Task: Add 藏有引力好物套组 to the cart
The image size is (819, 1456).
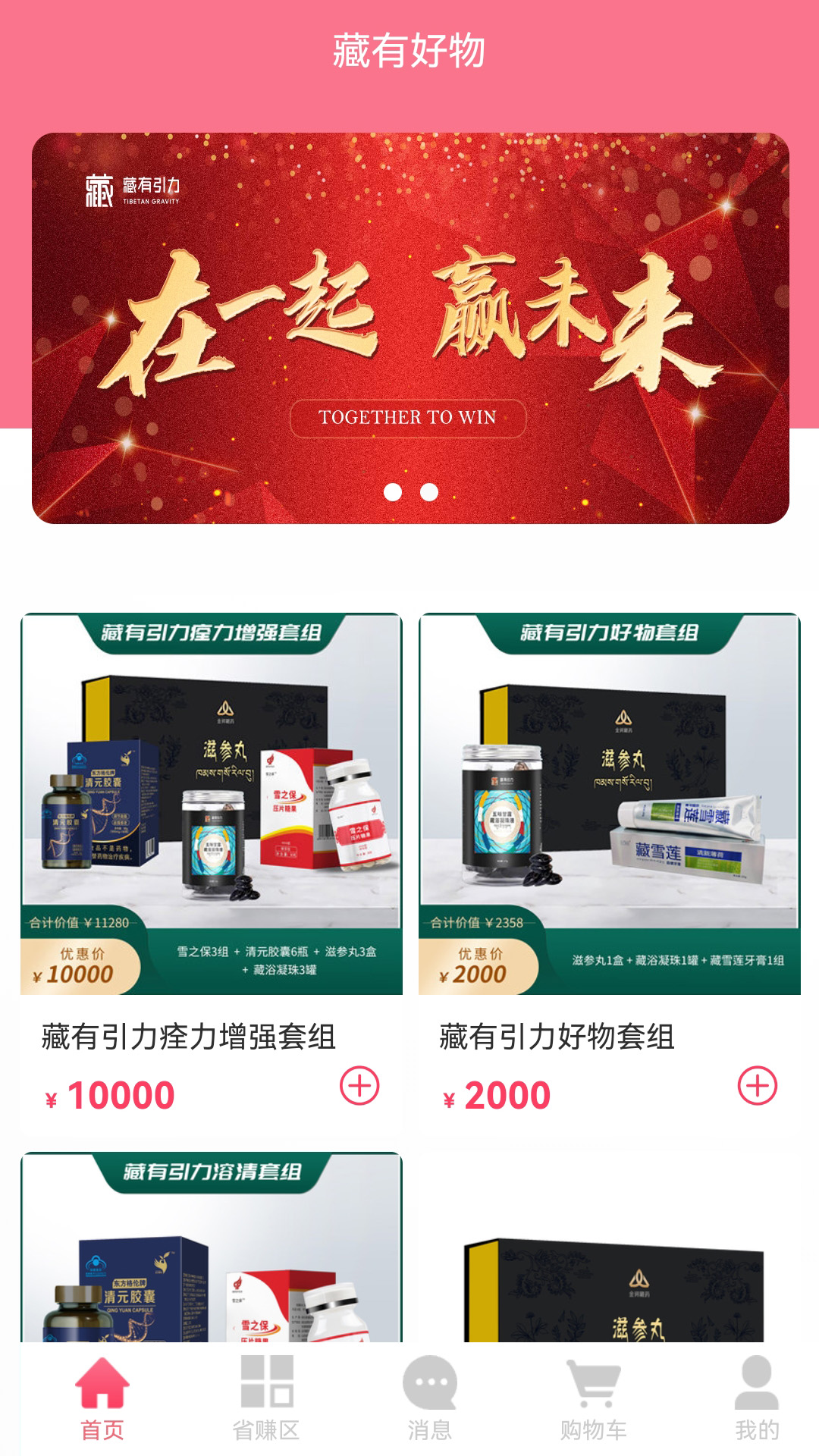Action: coord(758,1086)
